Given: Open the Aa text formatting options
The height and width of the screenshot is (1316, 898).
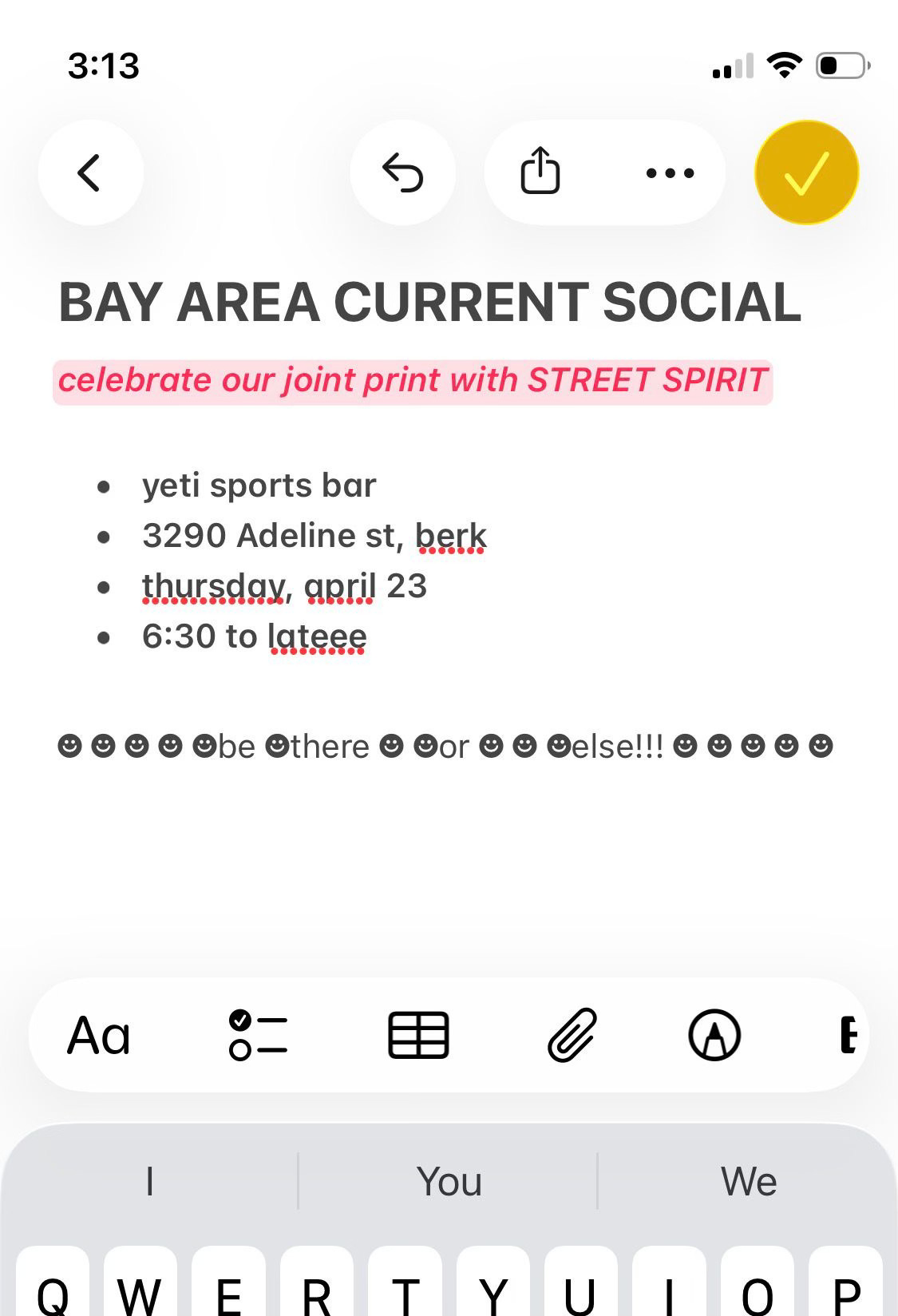Looking at the screenshot, I should click(x=98, y=1036).
